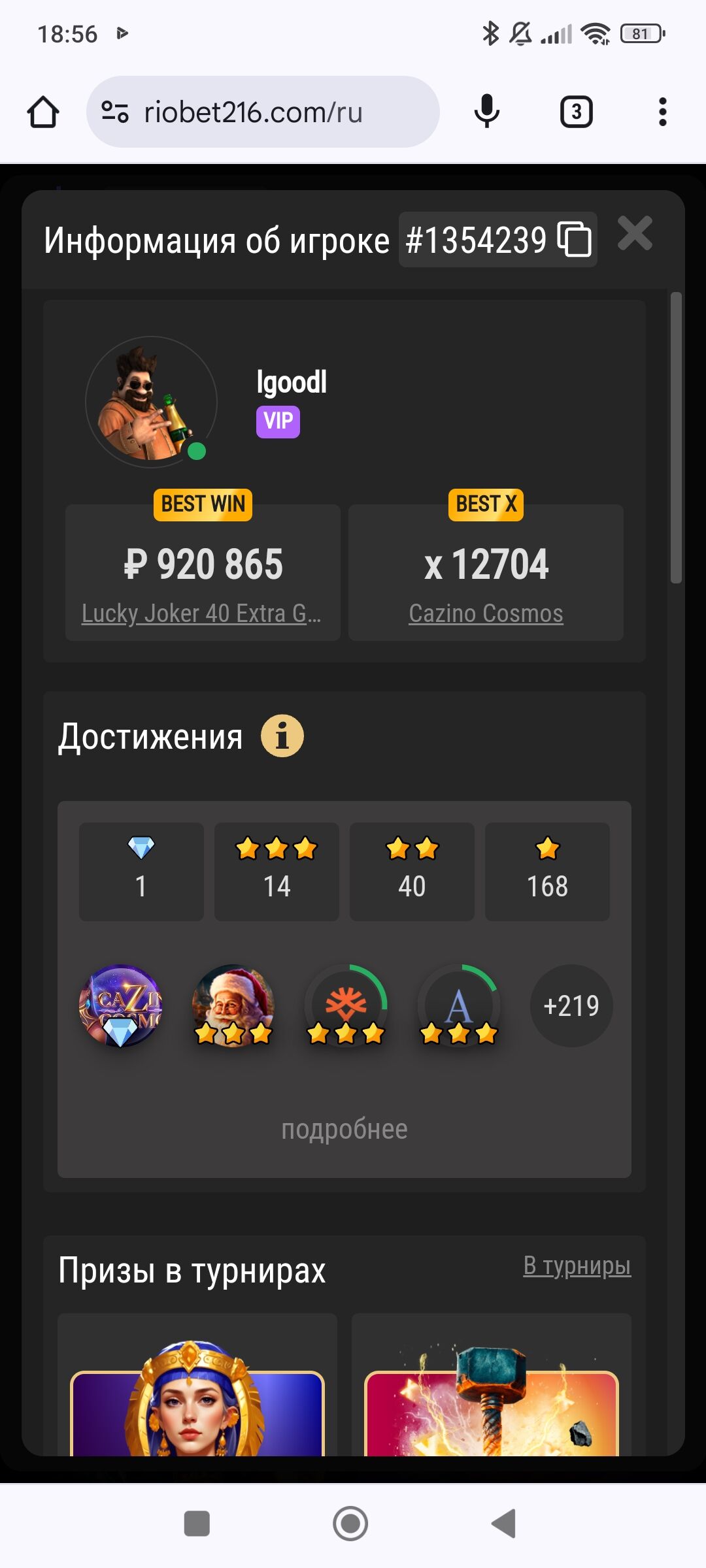This screenshot has width=706, height=1568.
Task: Start voice search with the microphone
Action: pyautogui.click(x=486, y=112)
